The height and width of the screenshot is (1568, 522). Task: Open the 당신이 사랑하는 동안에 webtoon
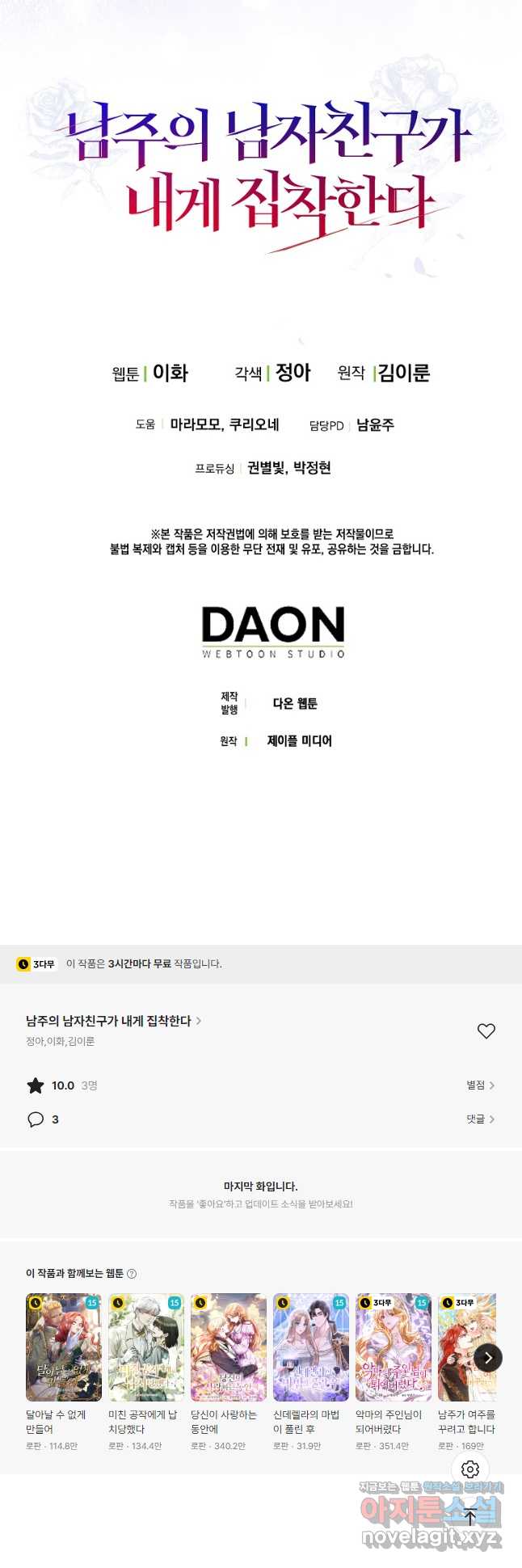pyautogui.click(x=228, y=1347)
